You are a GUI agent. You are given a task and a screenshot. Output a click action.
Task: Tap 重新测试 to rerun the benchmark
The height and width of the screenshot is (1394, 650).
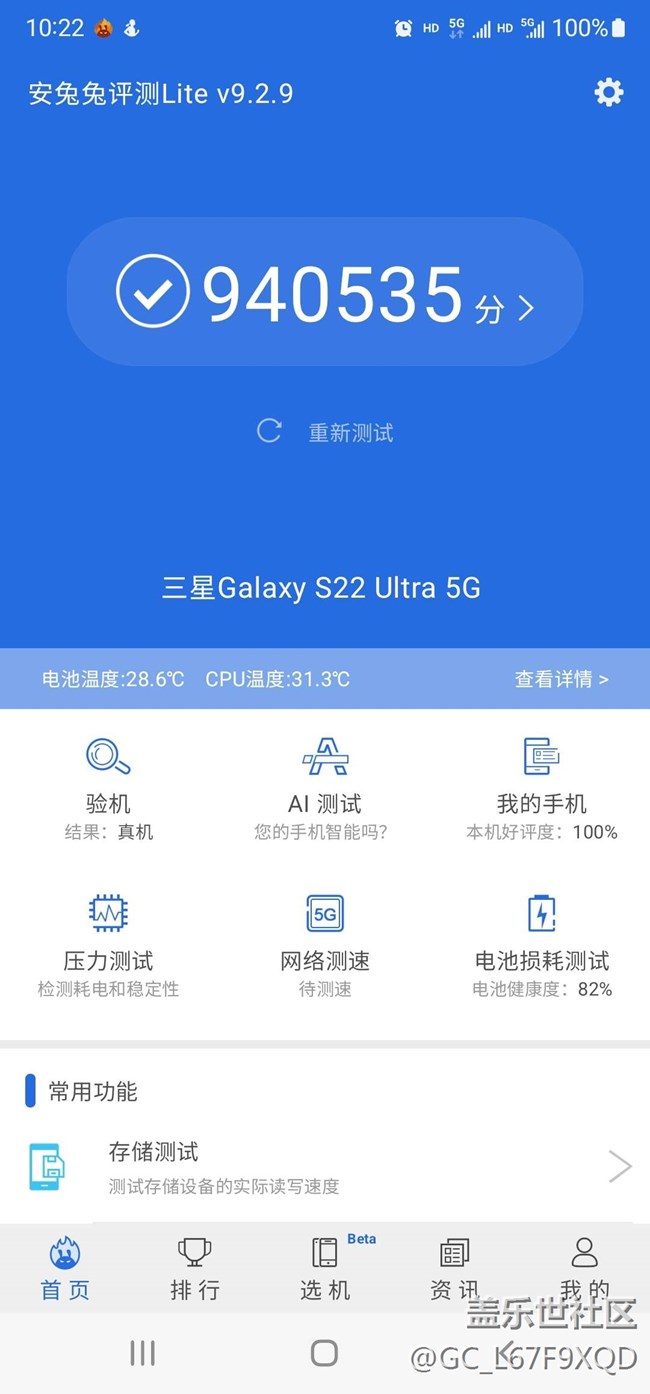point(325,432)
